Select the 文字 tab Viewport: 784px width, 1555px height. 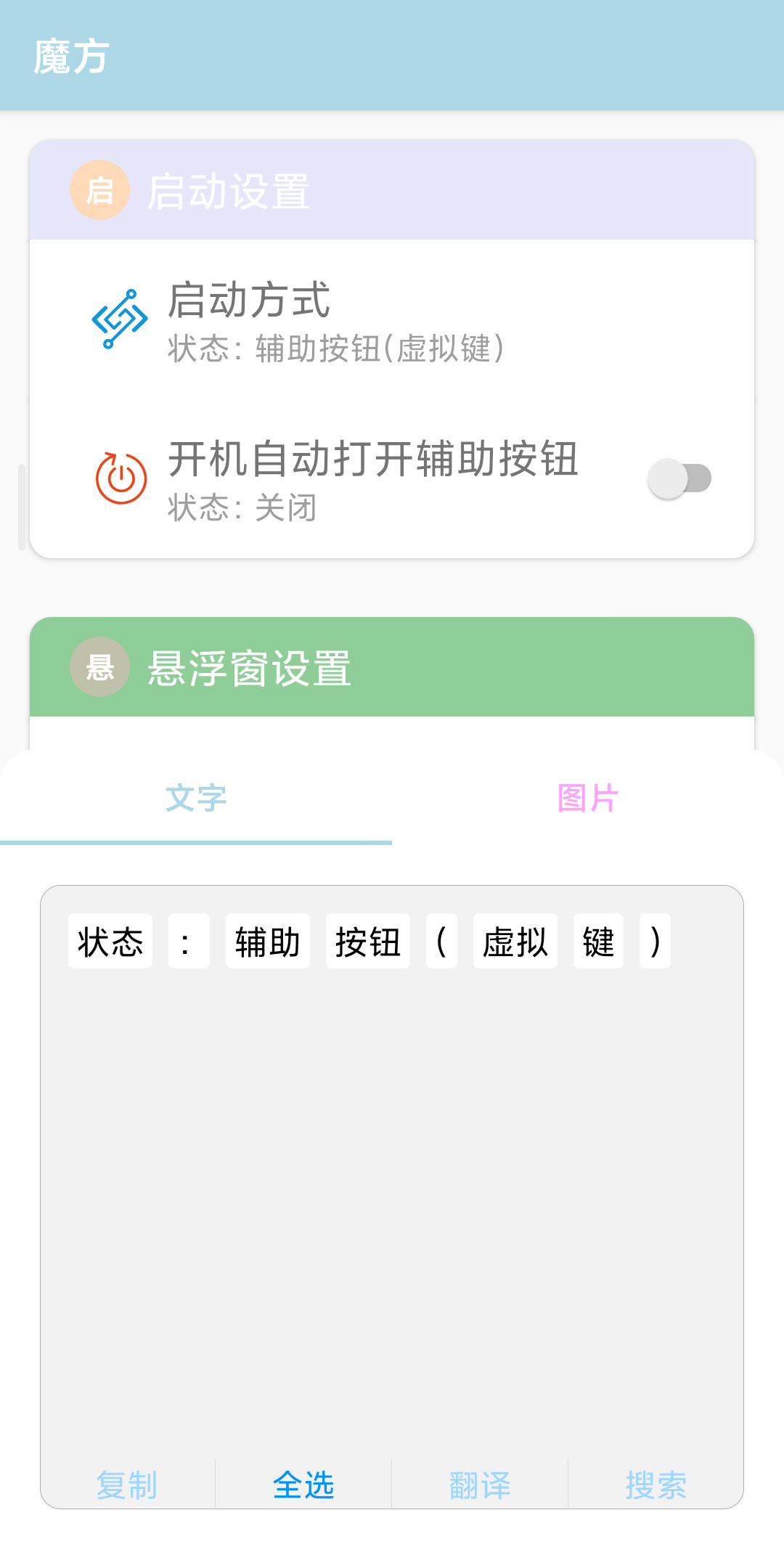(x=196, y=799)
